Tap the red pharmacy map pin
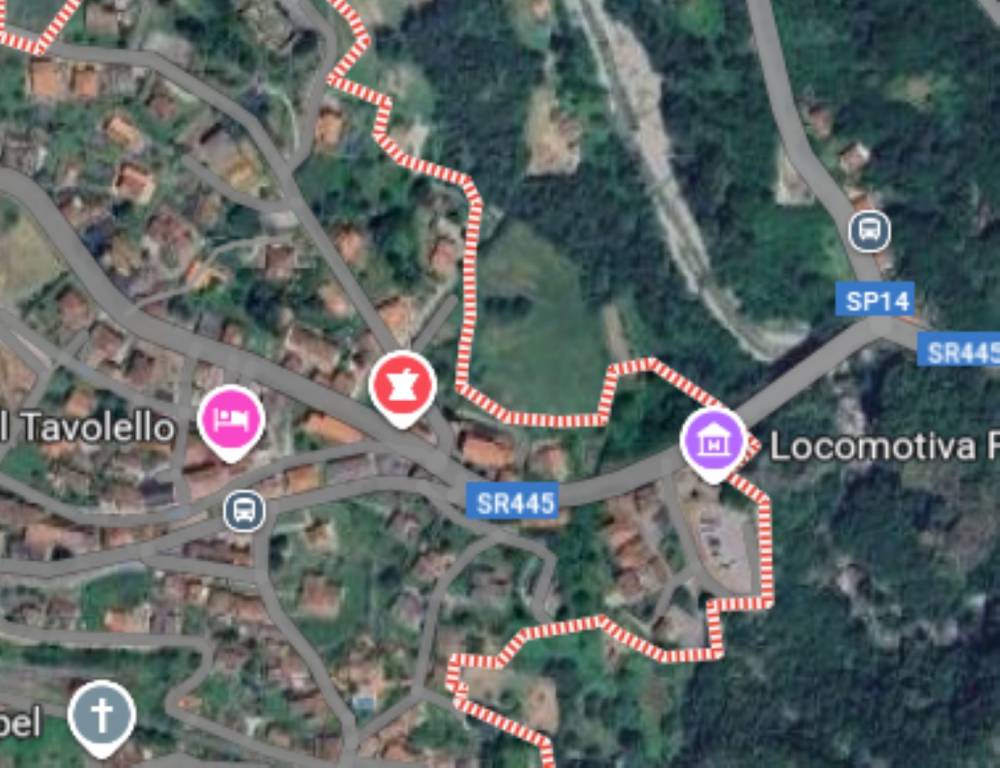This screenshot has width=1000, height=768. coord(402,383)
